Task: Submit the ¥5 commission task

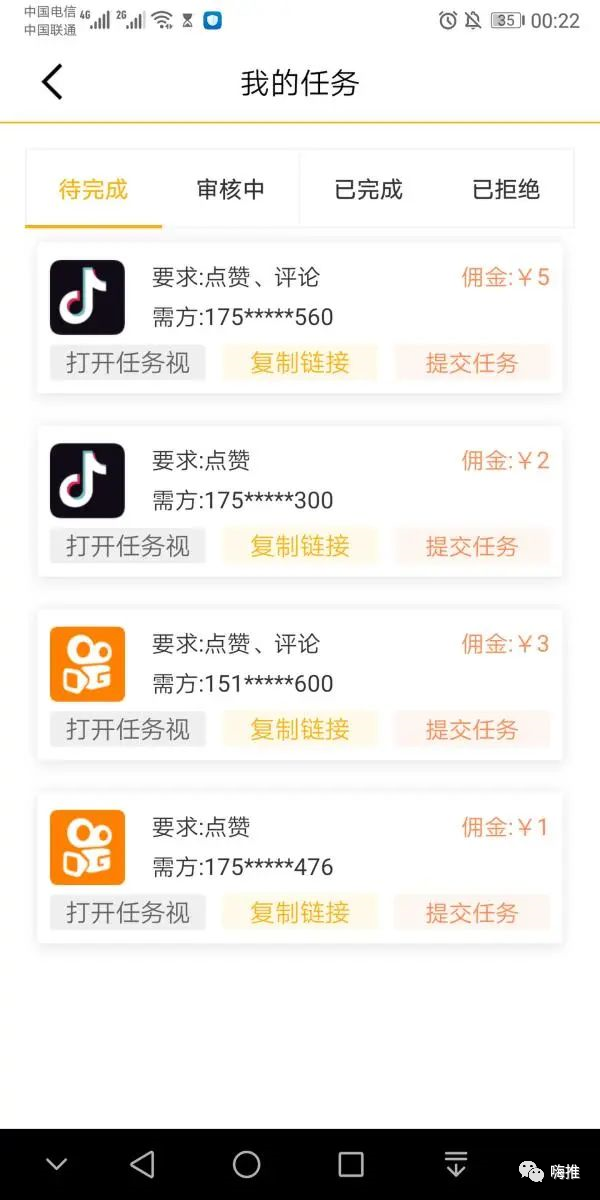Action: 472,363
